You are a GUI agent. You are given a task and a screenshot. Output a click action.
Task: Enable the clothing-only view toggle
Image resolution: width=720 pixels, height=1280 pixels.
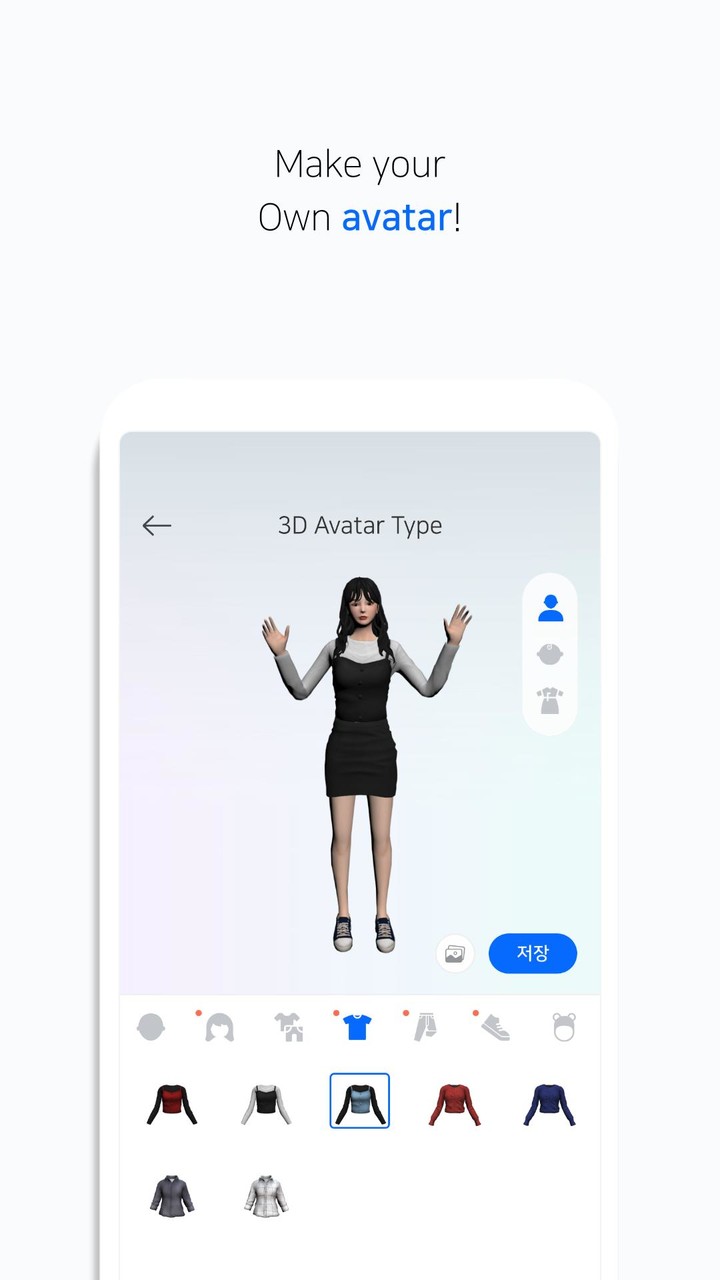coord(549,701)
